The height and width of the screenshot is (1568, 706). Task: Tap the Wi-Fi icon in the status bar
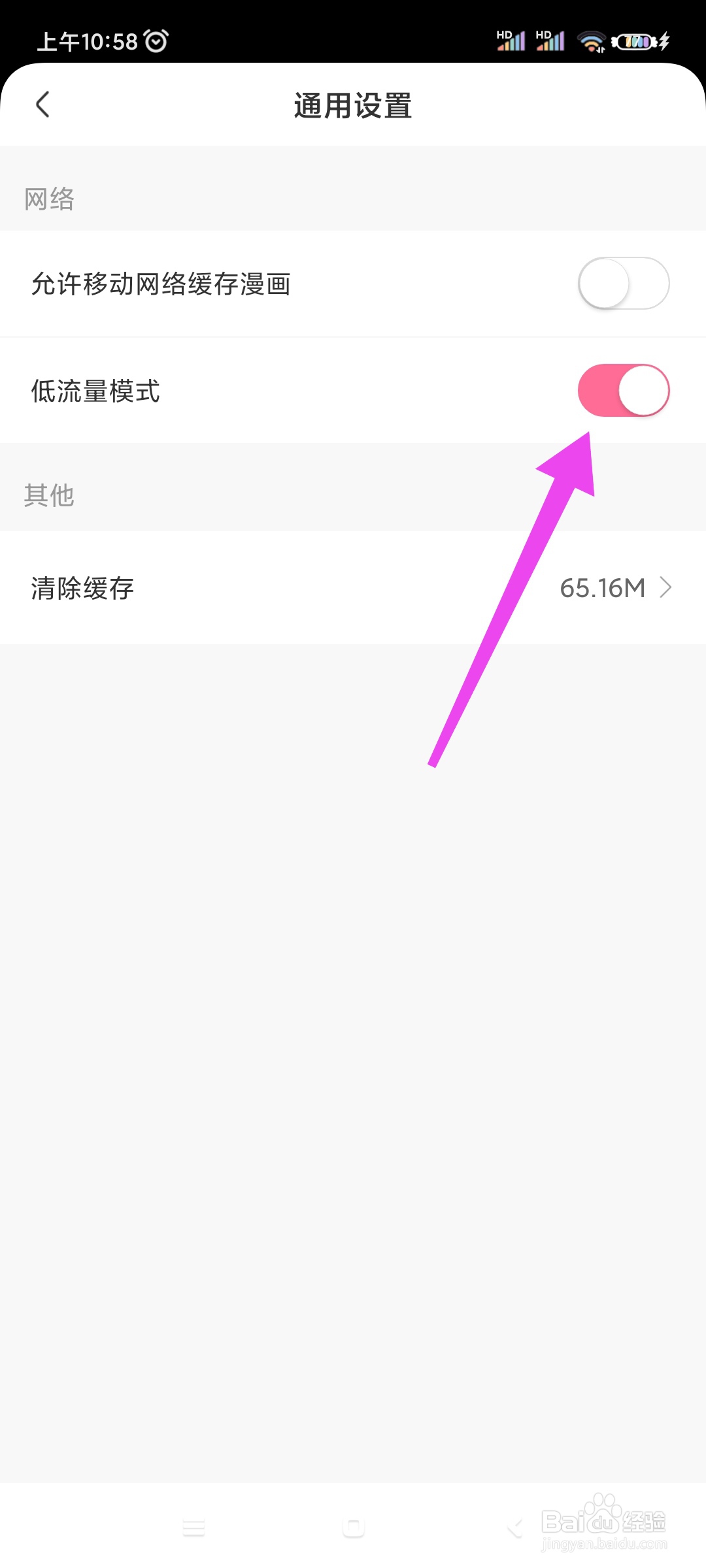pos(592,41)
